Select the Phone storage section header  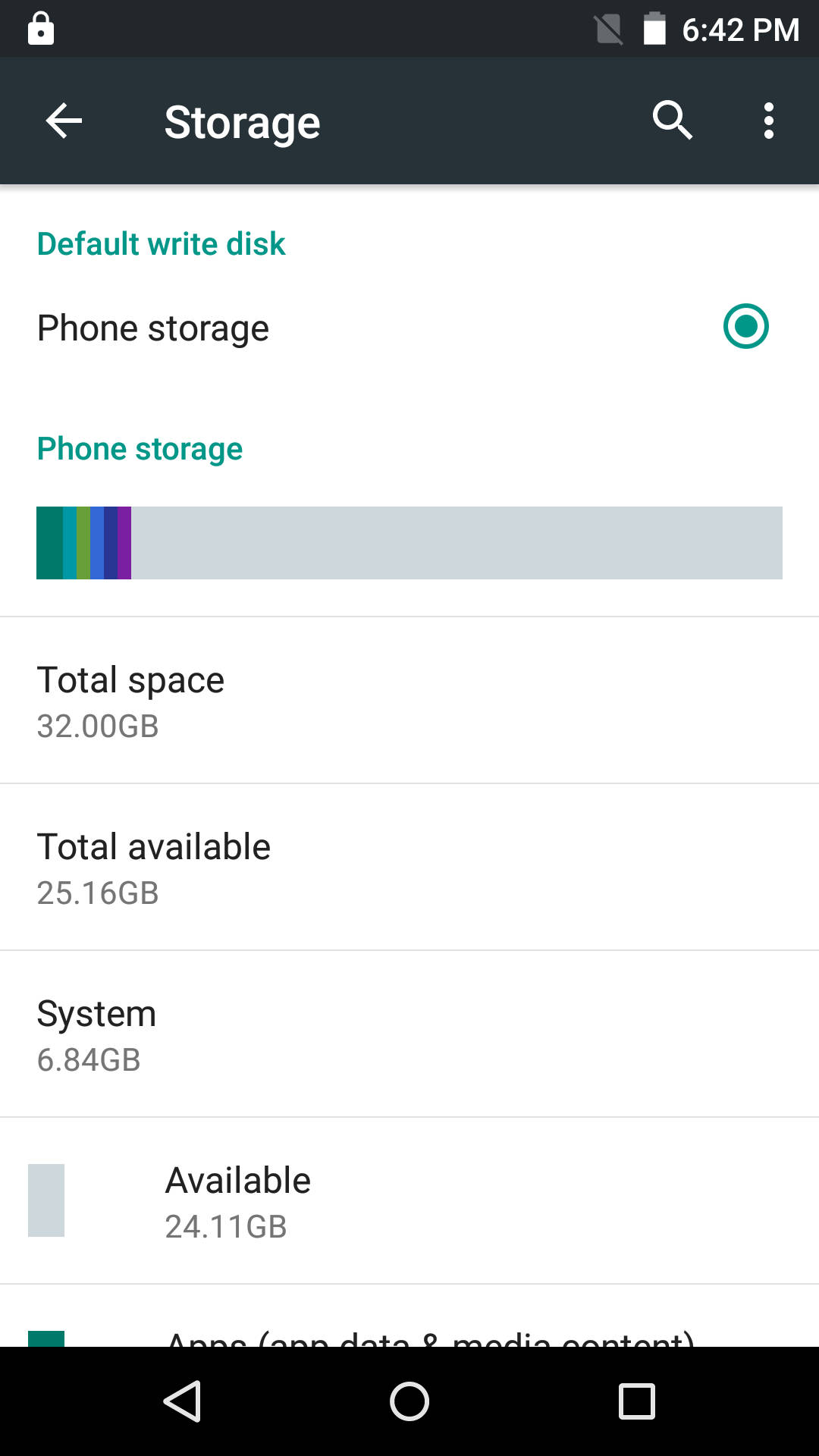pyautogui.click(x=140, y=448)
